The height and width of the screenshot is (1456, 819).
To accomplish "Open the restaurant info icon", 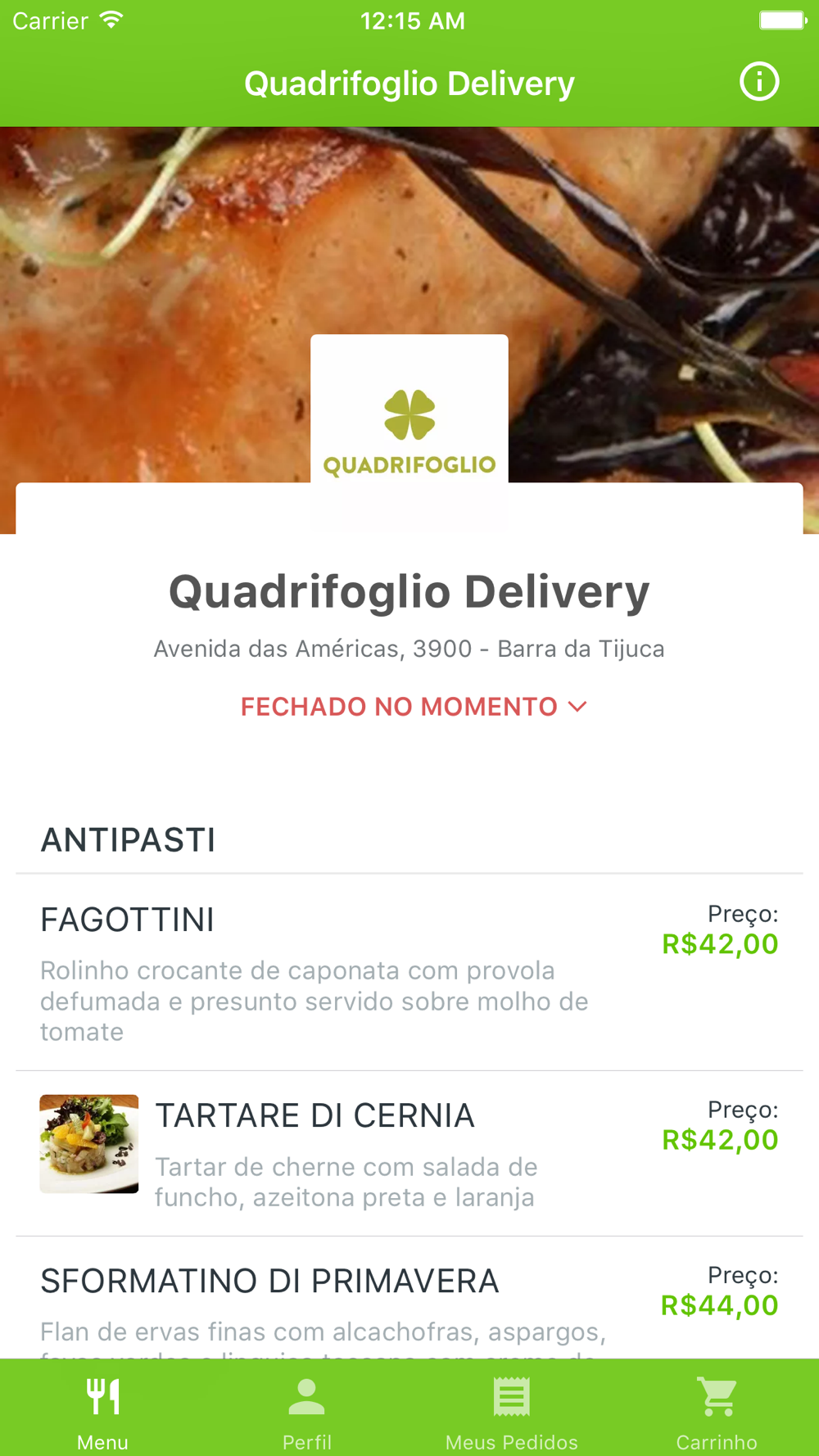I will click(759, 83).
